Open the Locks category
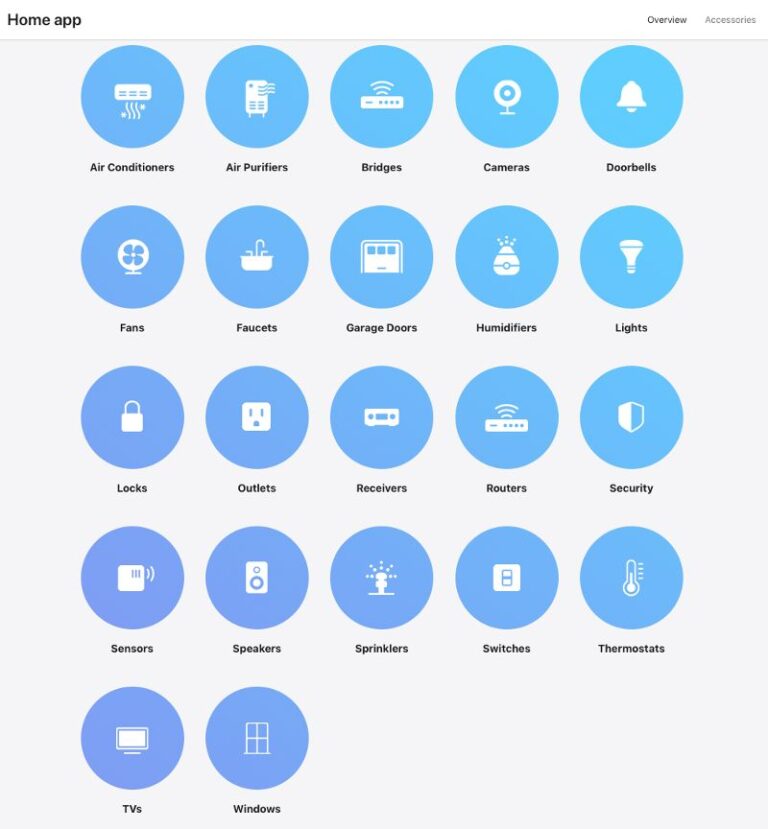Image resolution: width=768 pixels, height=829 pixels. [132, 417]
